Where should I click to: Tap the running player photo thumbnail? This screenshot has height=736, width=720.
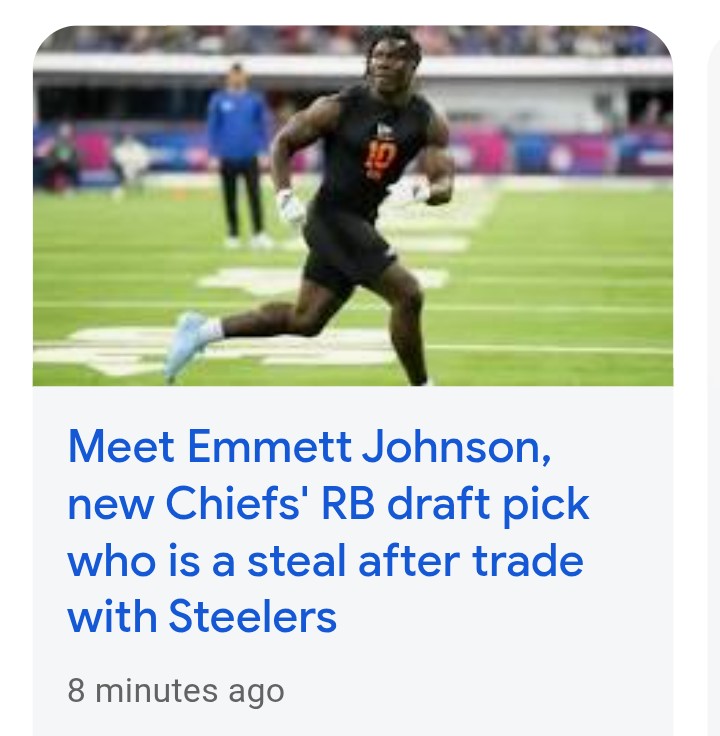(x=352, y=206)
